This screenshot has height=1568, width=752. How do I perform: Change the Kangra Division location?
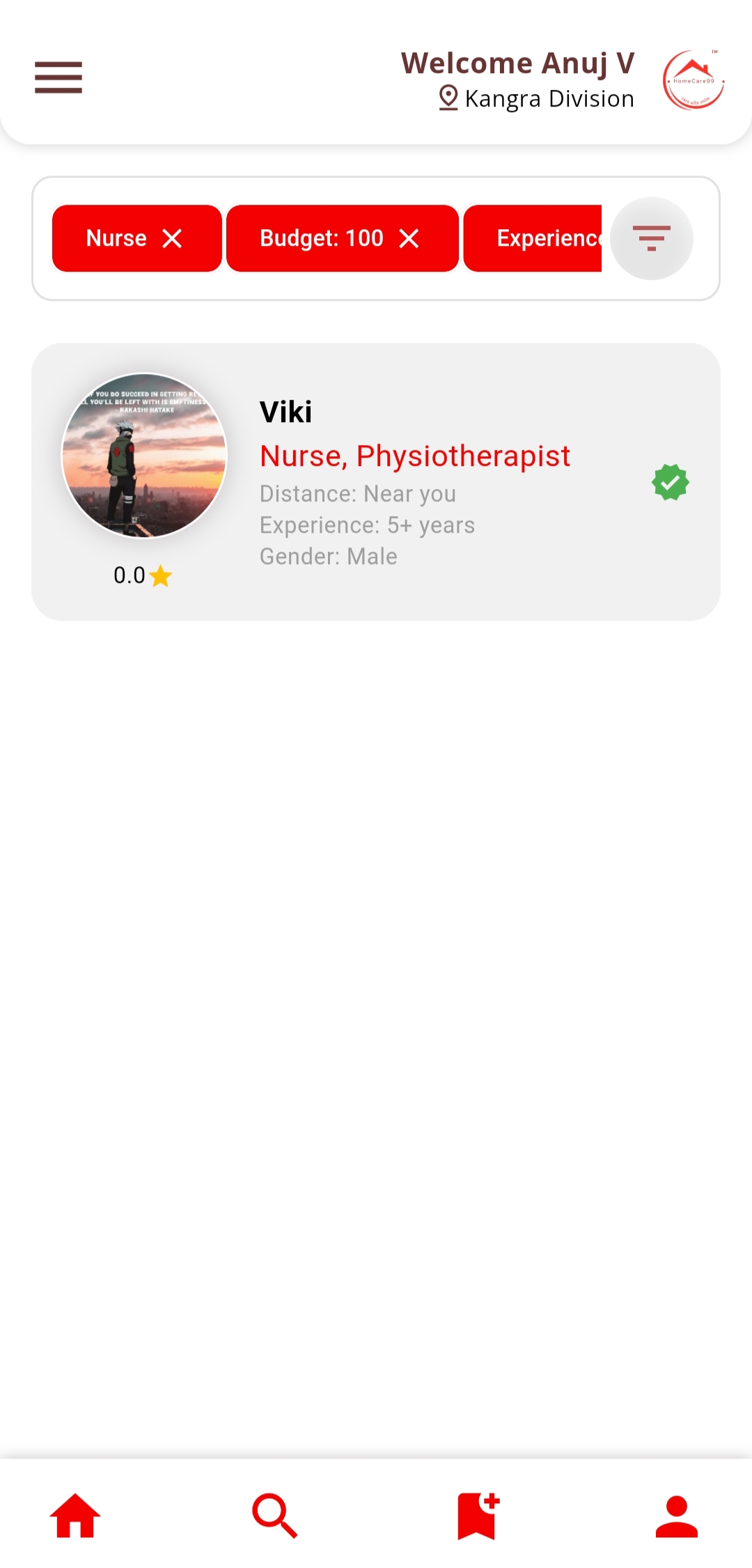(x=537, y=99)
